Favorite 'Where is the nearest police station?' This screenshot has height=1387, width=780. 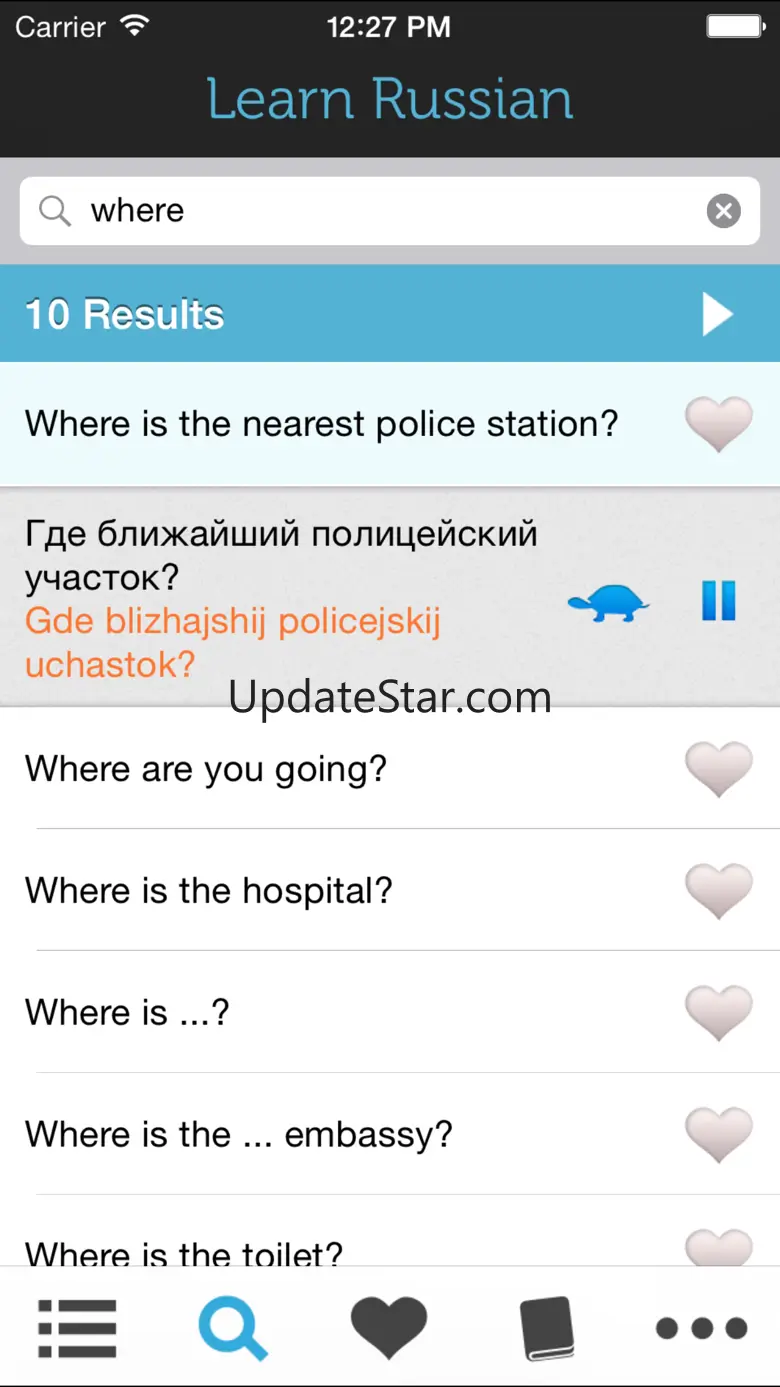pyautogui.click(x=718, y=424)
